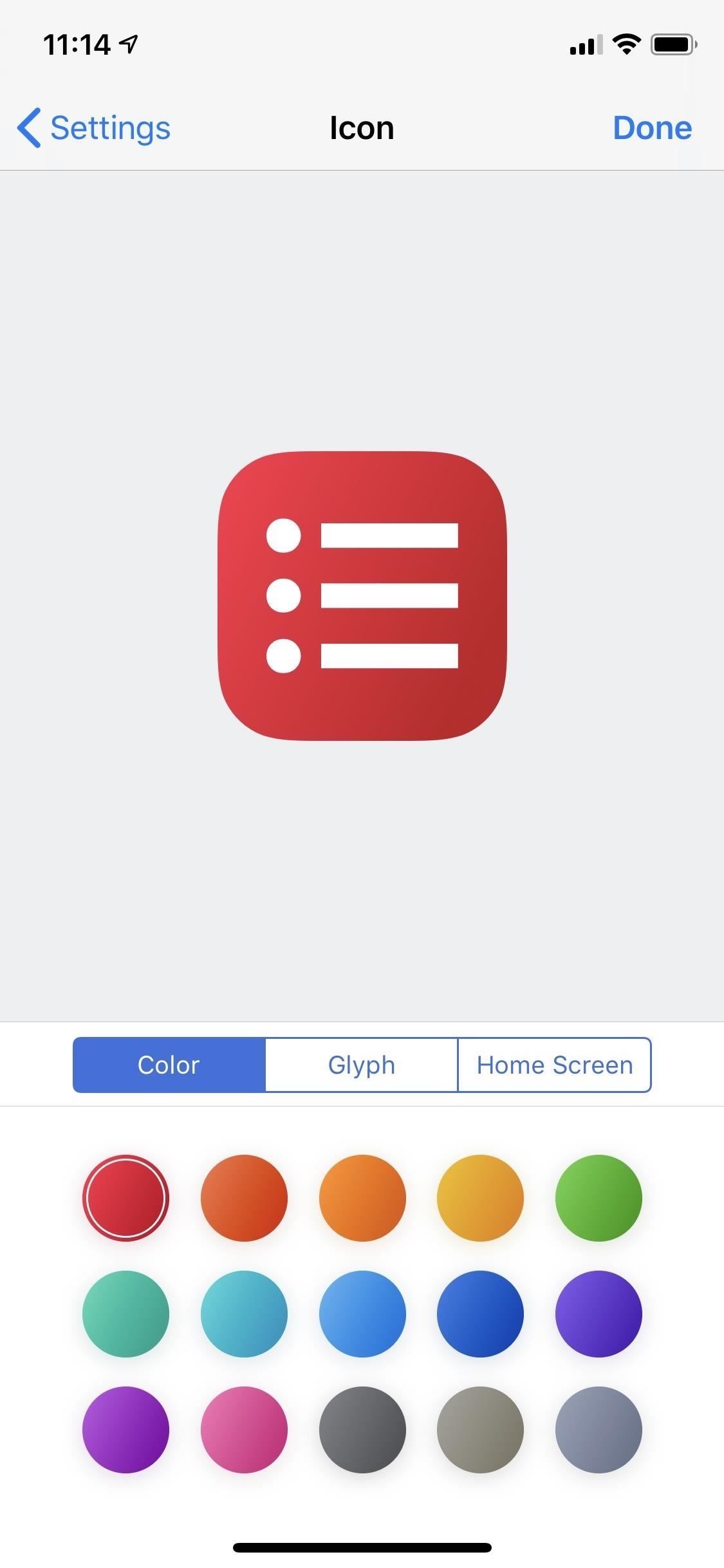
Task: Pick the pink color swatch
Action: pos(244,1429)
